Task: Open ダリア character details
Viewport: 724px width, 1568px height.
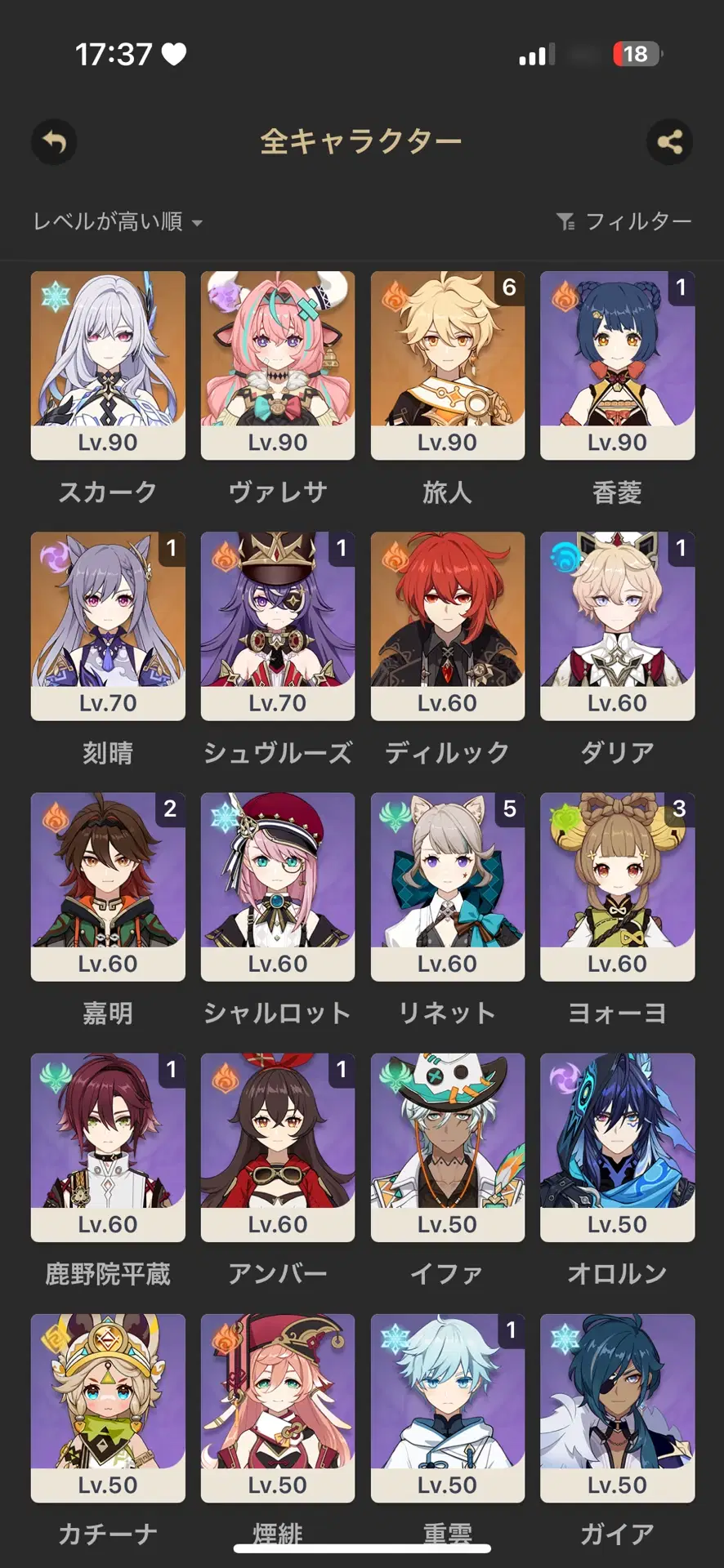Action: tap(617, 626)
